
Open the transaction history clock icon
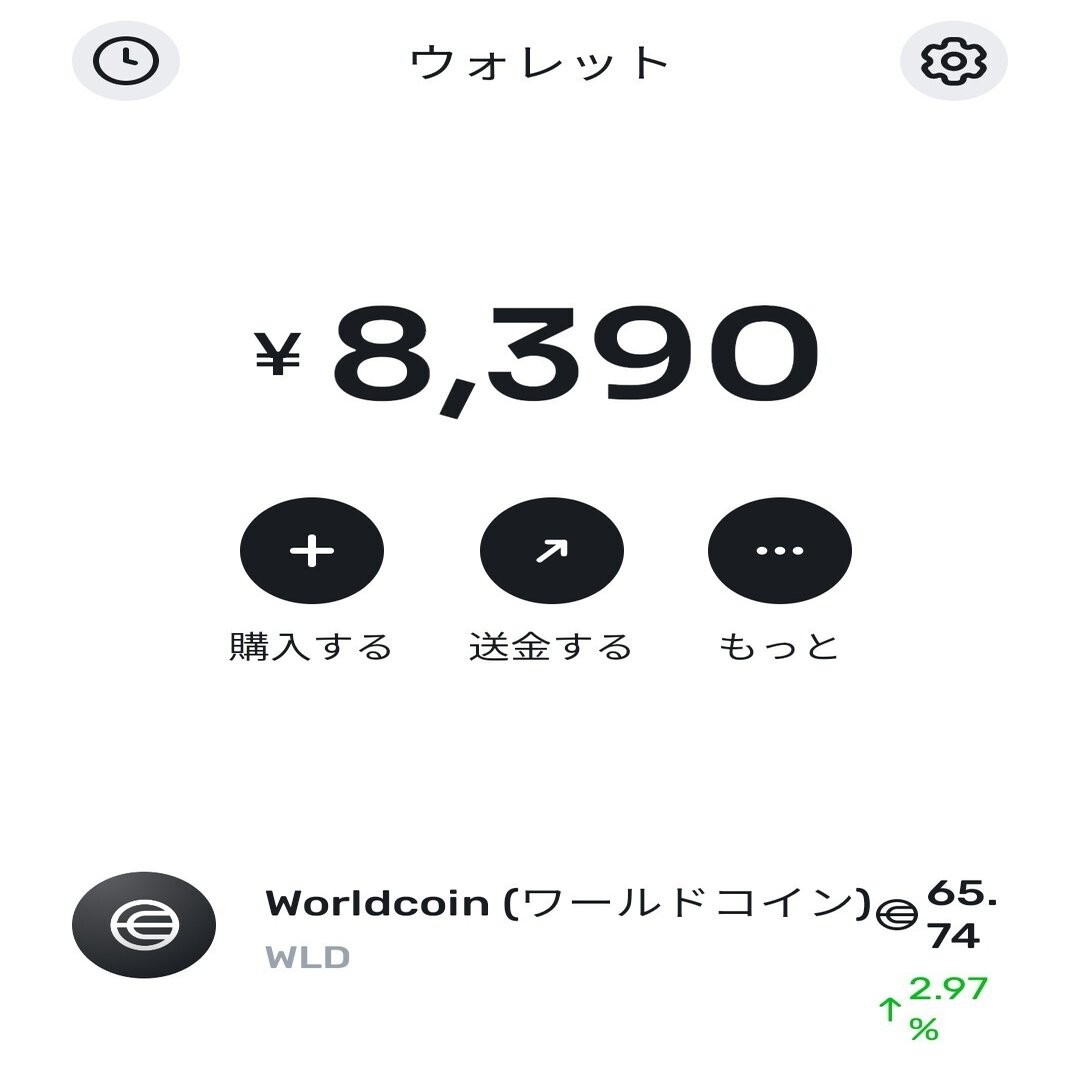(126, 61)
